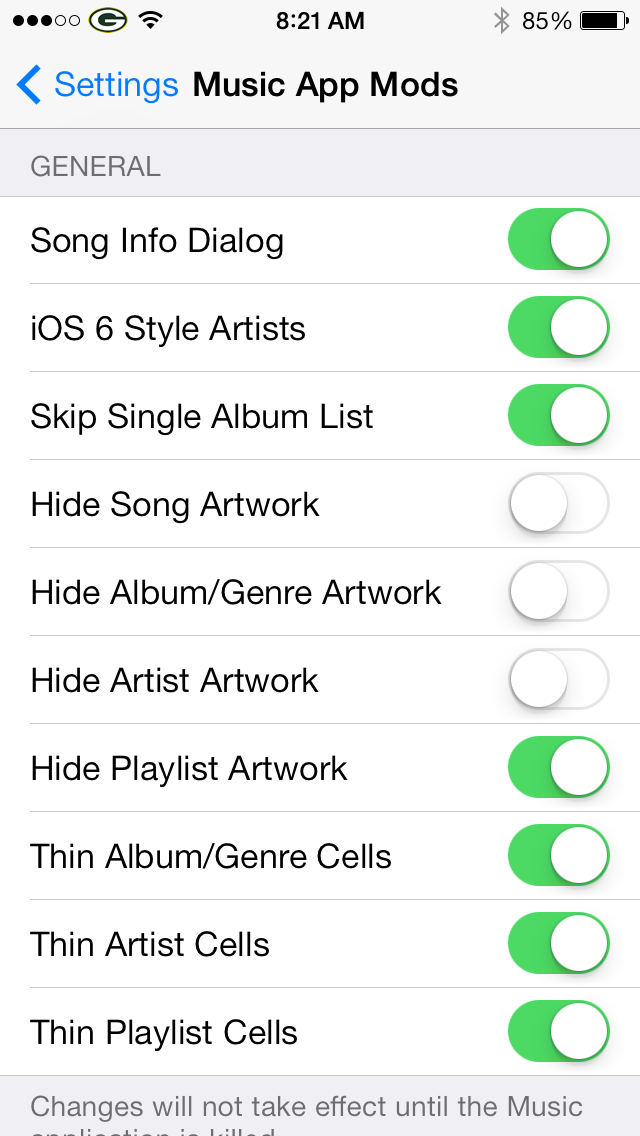The width and height of the screenshot is (640, 1136).
Task: Toggle off Skip Single Album List
Action: click(559, 415)
